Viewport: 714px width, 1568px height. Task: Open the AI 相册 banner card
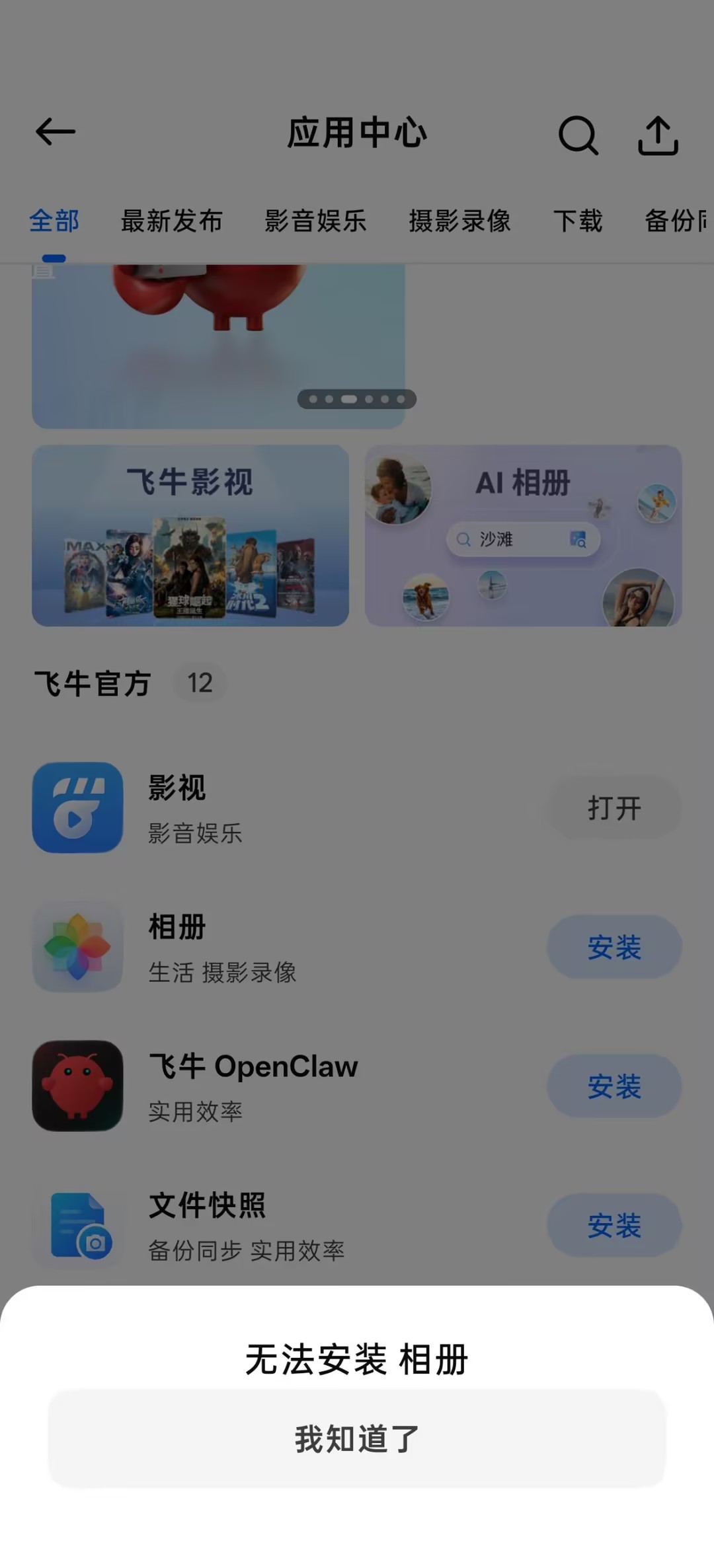click(x=524, y=535)
